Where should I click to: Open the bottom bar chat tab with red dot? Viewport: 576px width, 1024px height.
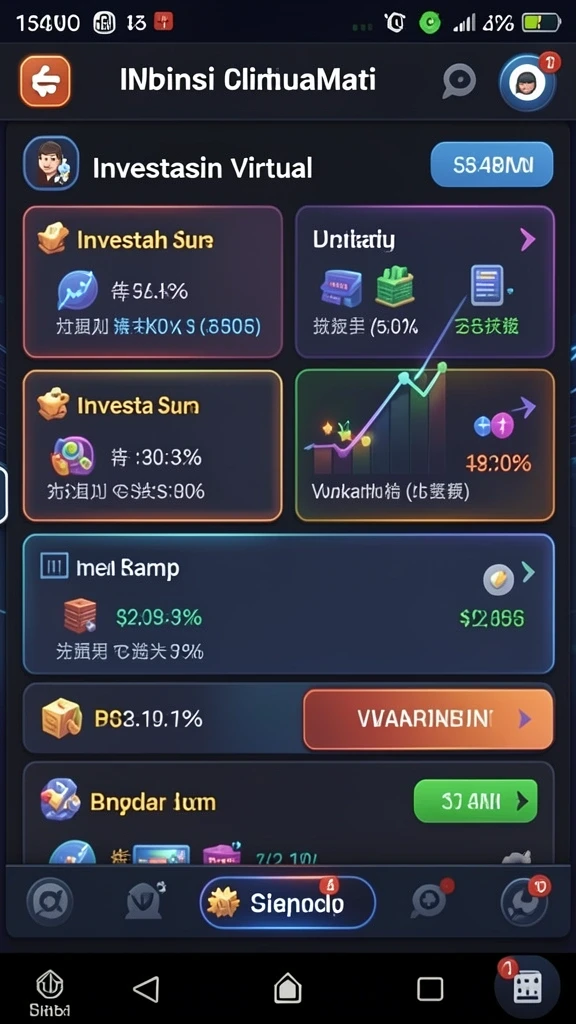click(431, 901)
